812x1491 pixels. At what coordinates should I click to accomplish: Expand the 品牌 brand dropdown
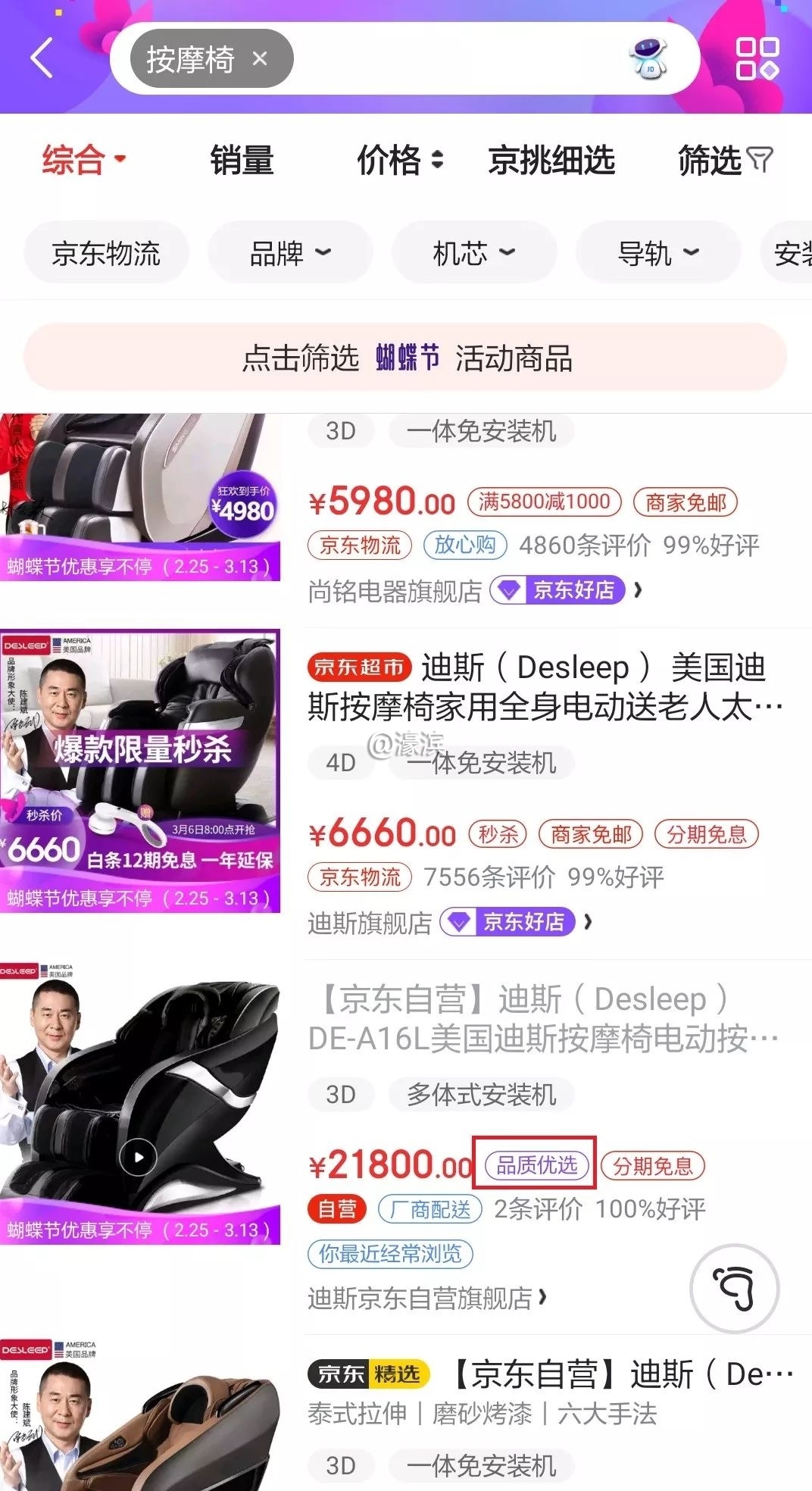click(290, 252)
